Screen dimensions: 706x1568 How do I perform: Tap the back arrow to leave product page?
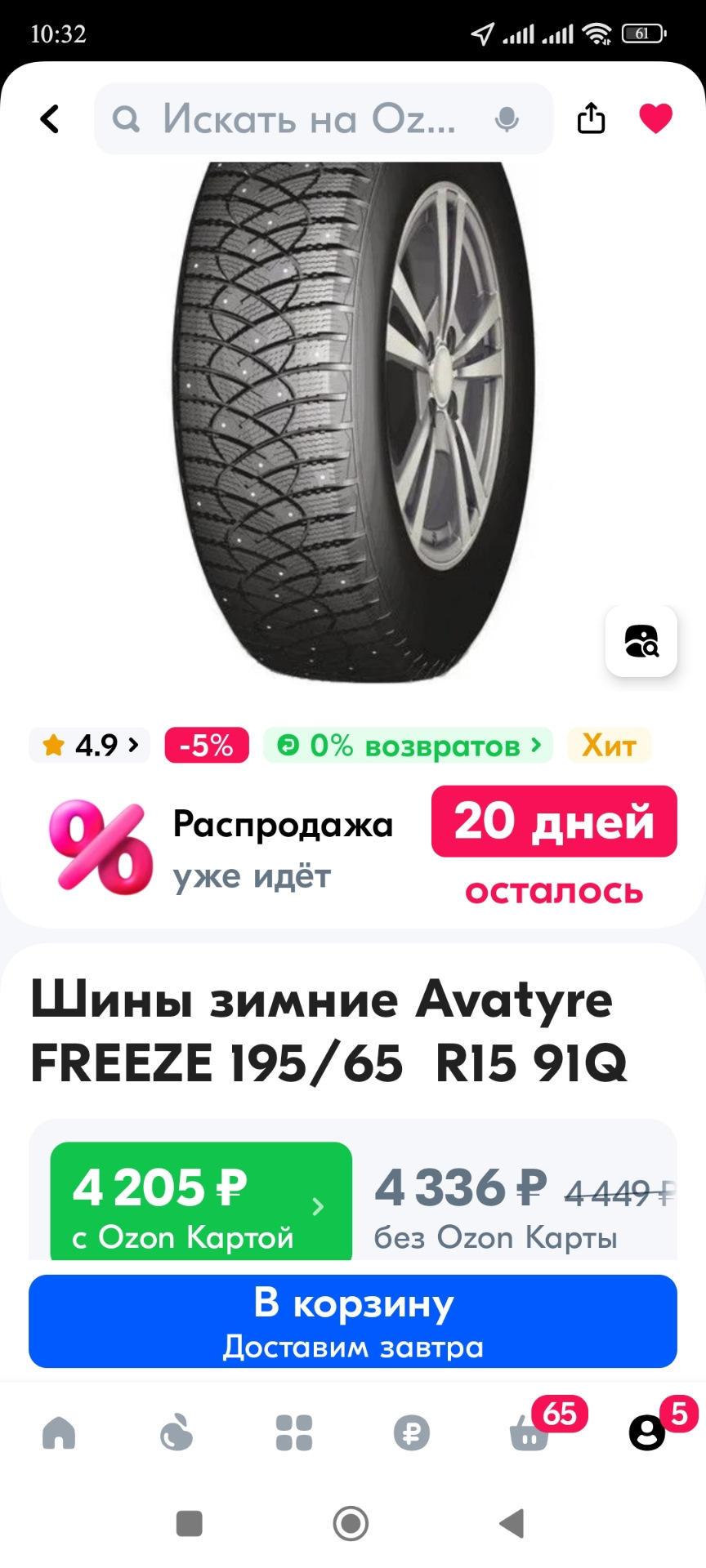(x=49, y=118)
